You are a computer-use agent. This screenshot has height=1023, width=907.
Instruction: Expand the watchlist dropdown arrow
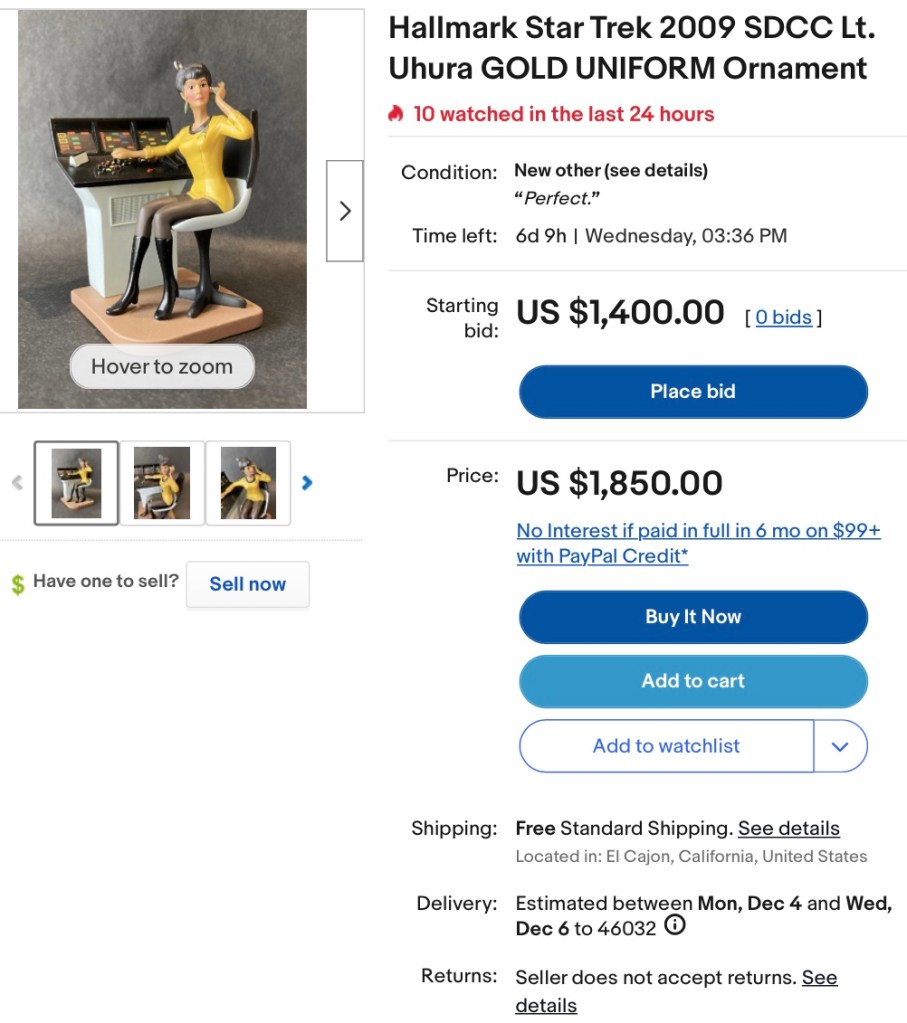pyautogui.click(x=840, y=746)
